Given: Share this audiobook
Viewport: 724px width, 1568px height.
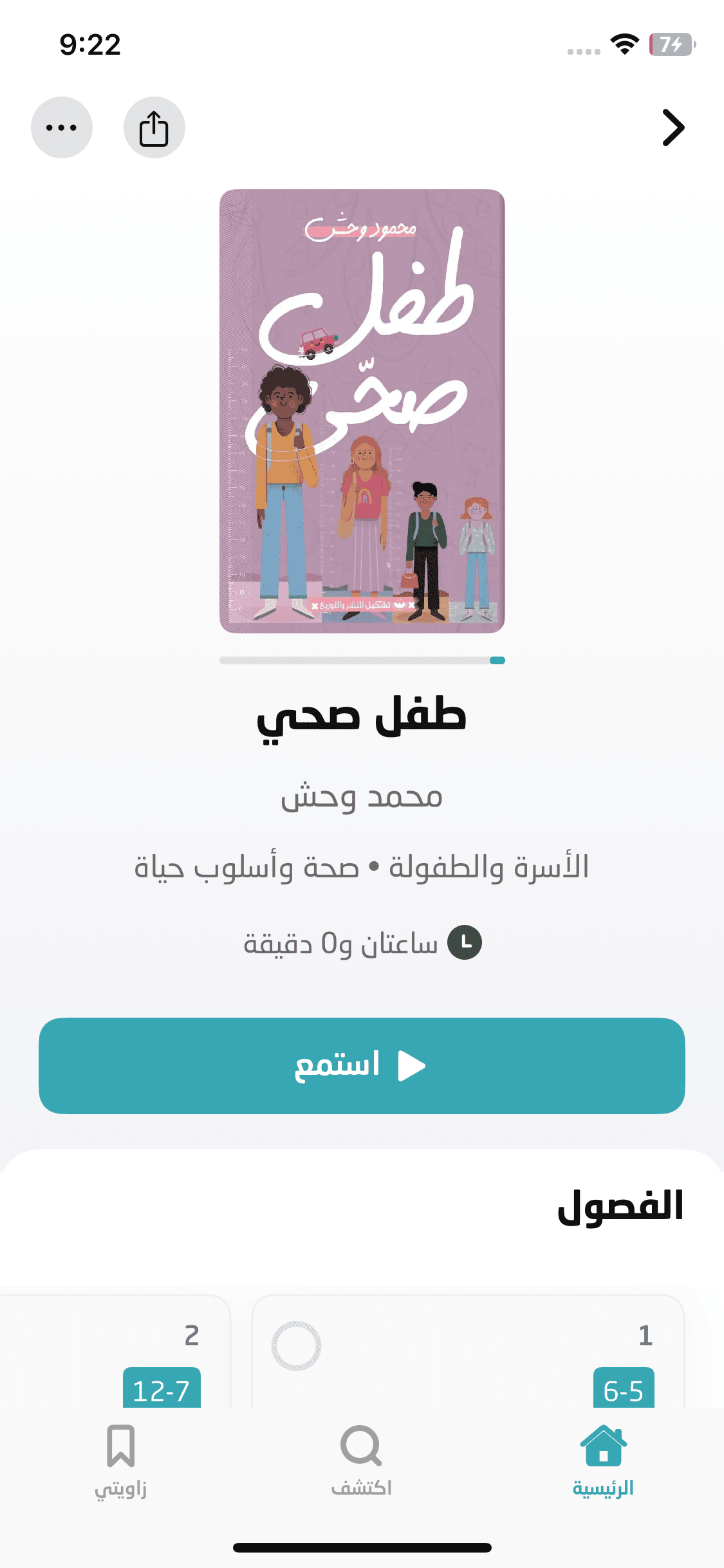Looking at the screenshot, I should tap(154, 127).
